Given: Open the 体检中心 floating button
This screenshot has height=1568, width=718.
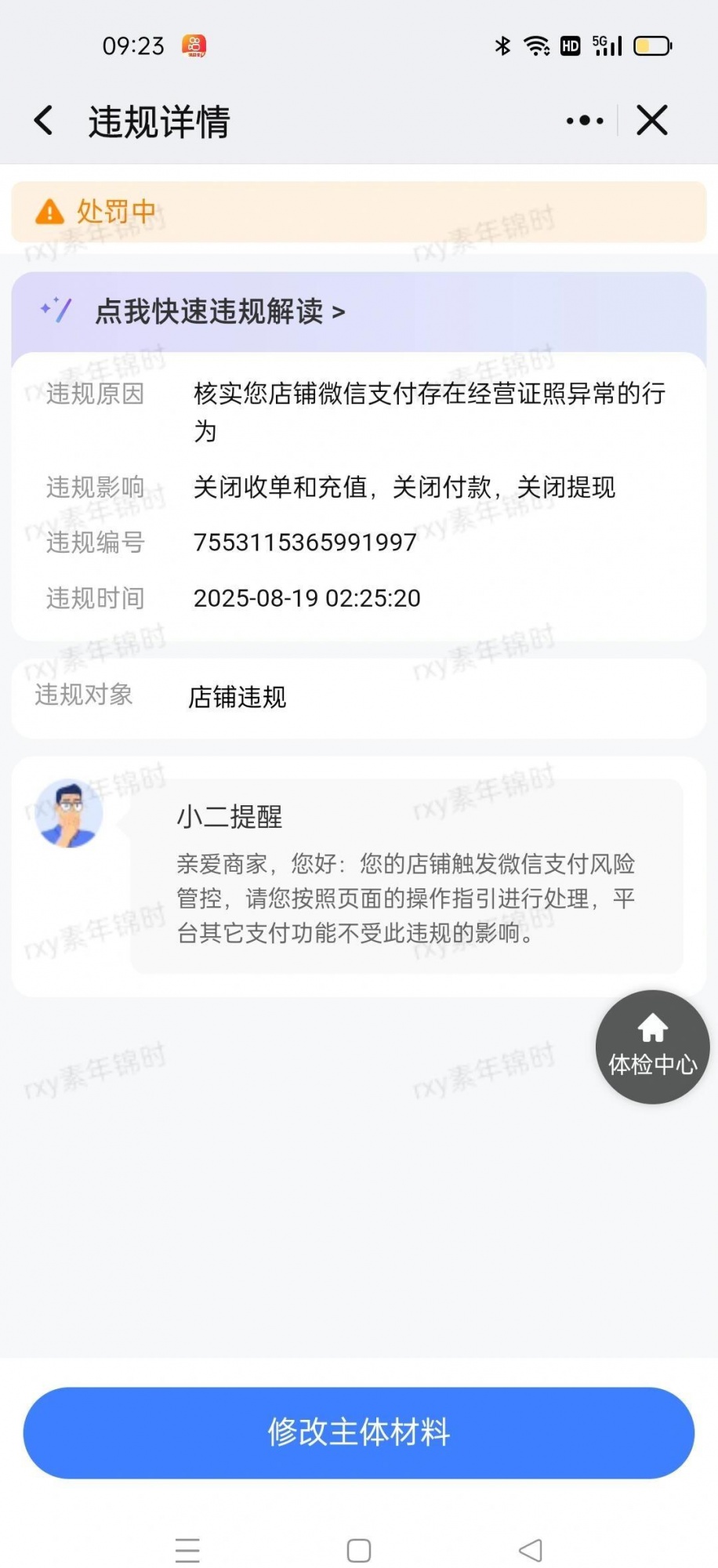Looking at the screenshot, I should pos(652,1047).
